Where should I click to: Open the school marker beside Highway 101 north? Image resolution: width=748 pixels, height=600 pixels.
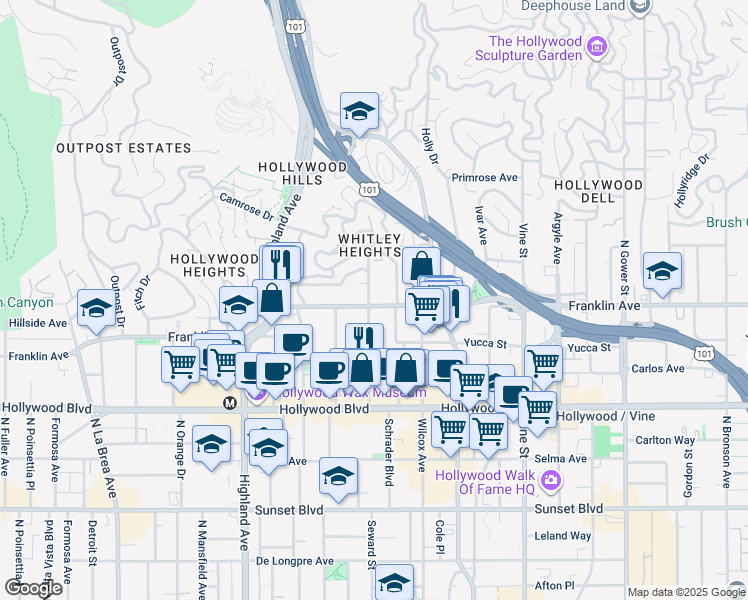(359, 111)
